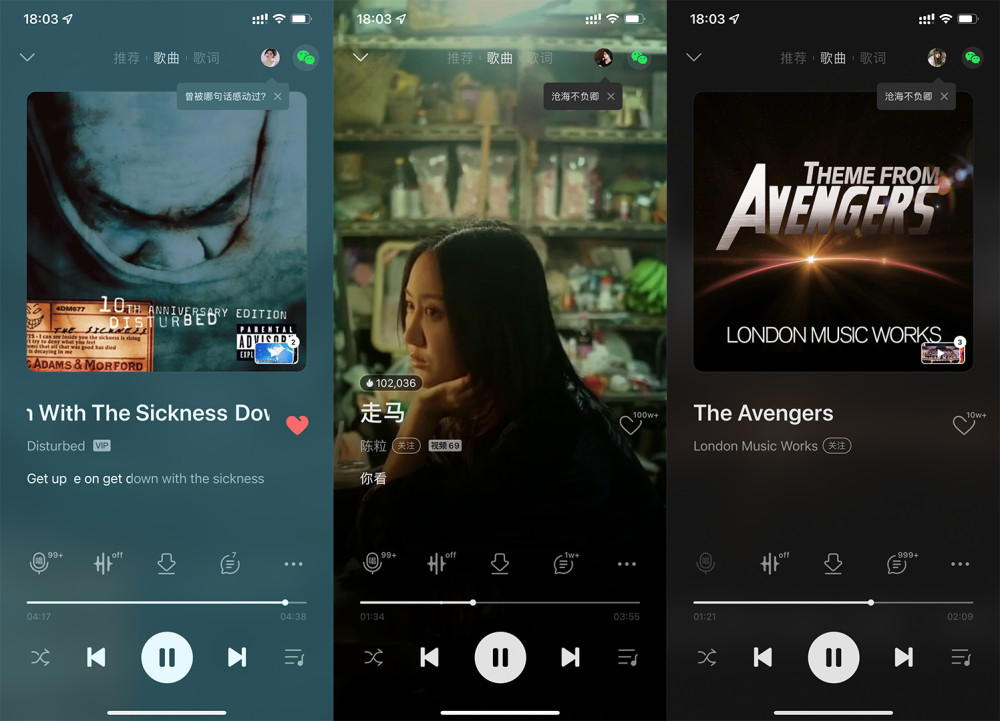Open The Avengers video thumbnail on album cover
Screen dimensions: 1000x721
point(943,351)
